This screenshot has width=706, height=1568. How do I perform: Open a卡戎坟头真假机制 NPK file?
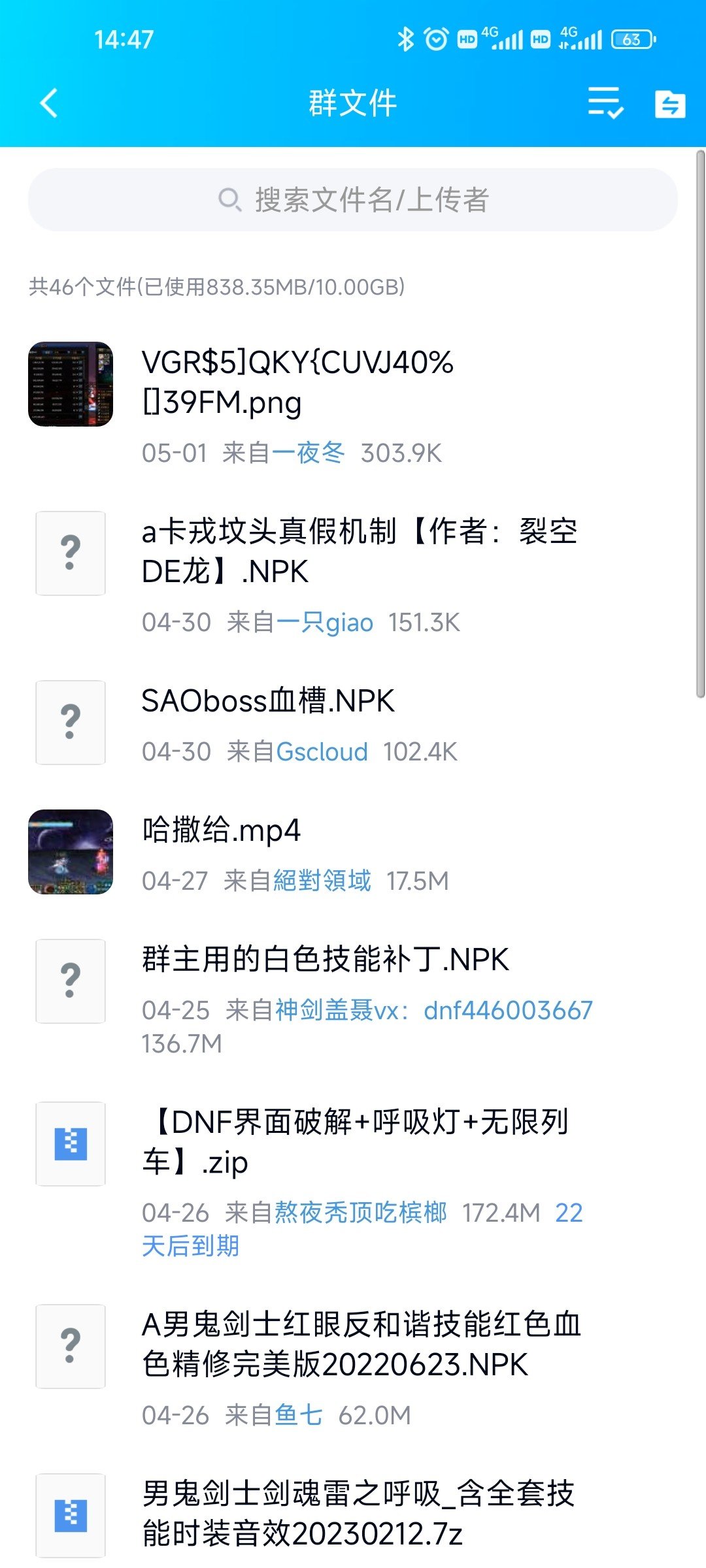pyautogui.click(x=353, y=575)
